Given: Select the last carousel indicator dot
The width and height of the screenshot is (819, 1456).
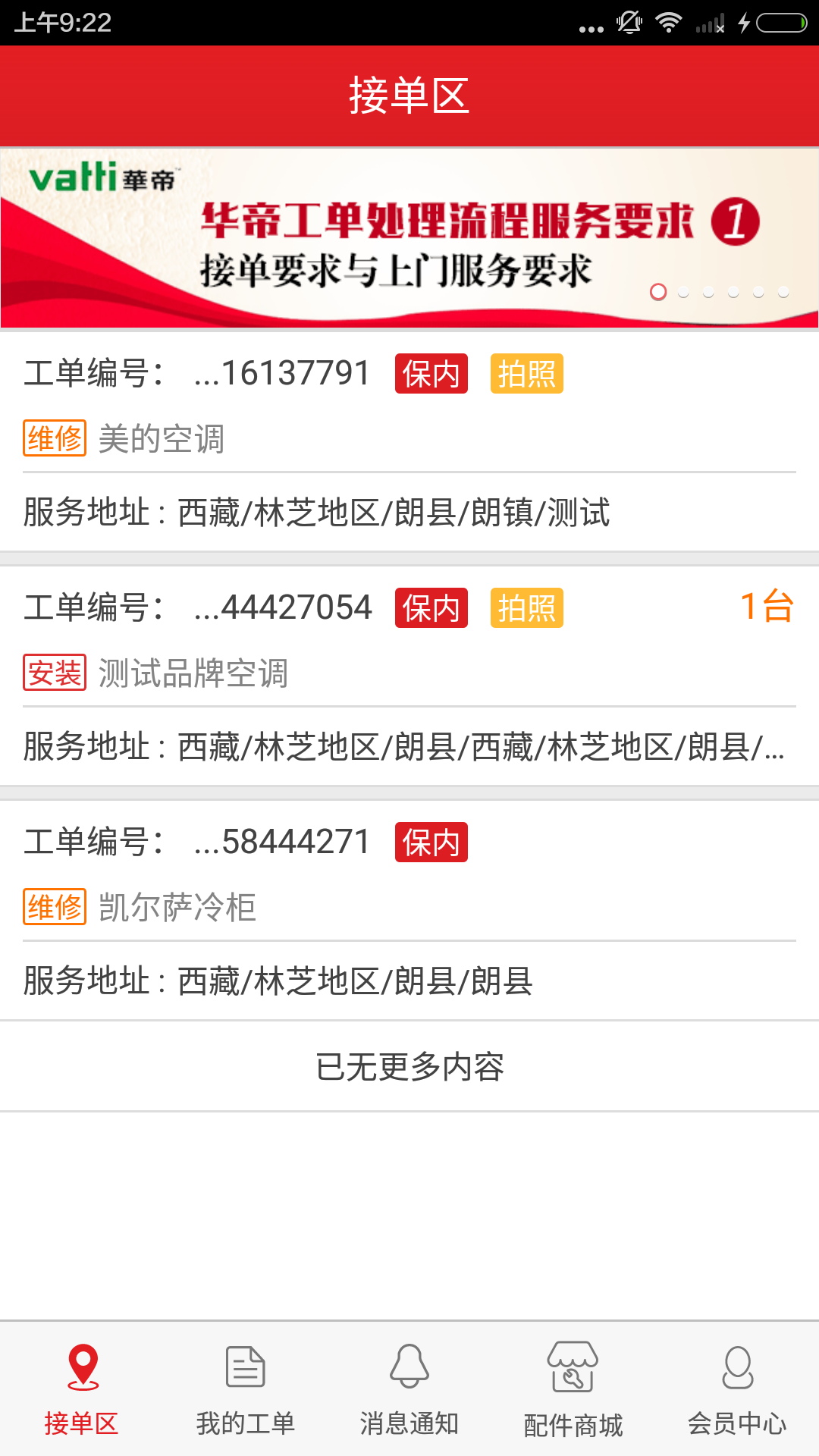Looking at the screenshot, I should pyautogui.click(x=781, y=291).
